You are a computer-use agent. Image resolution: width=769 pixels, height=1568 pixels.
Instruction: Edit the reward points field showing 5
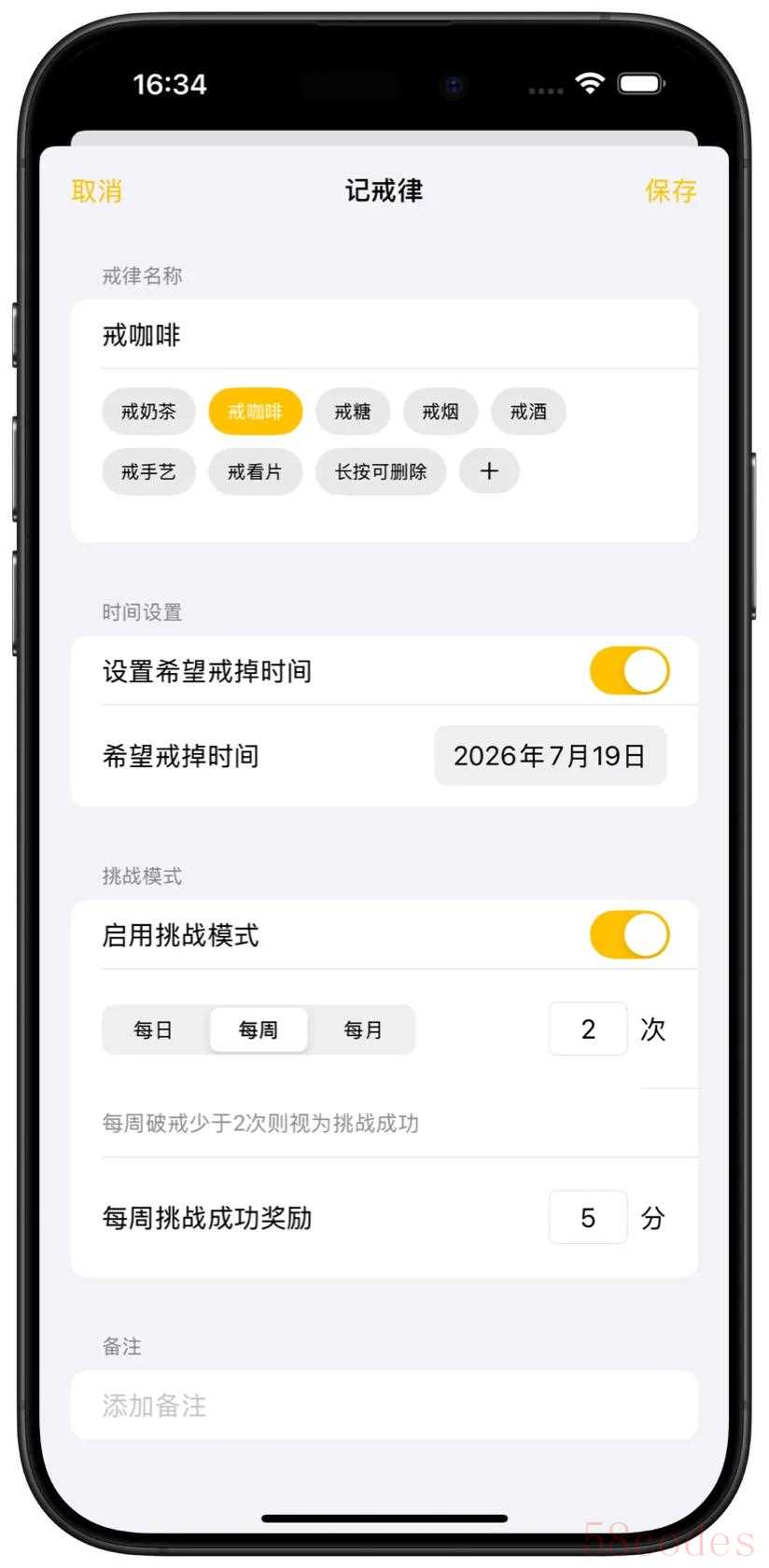click(588, 1217)
